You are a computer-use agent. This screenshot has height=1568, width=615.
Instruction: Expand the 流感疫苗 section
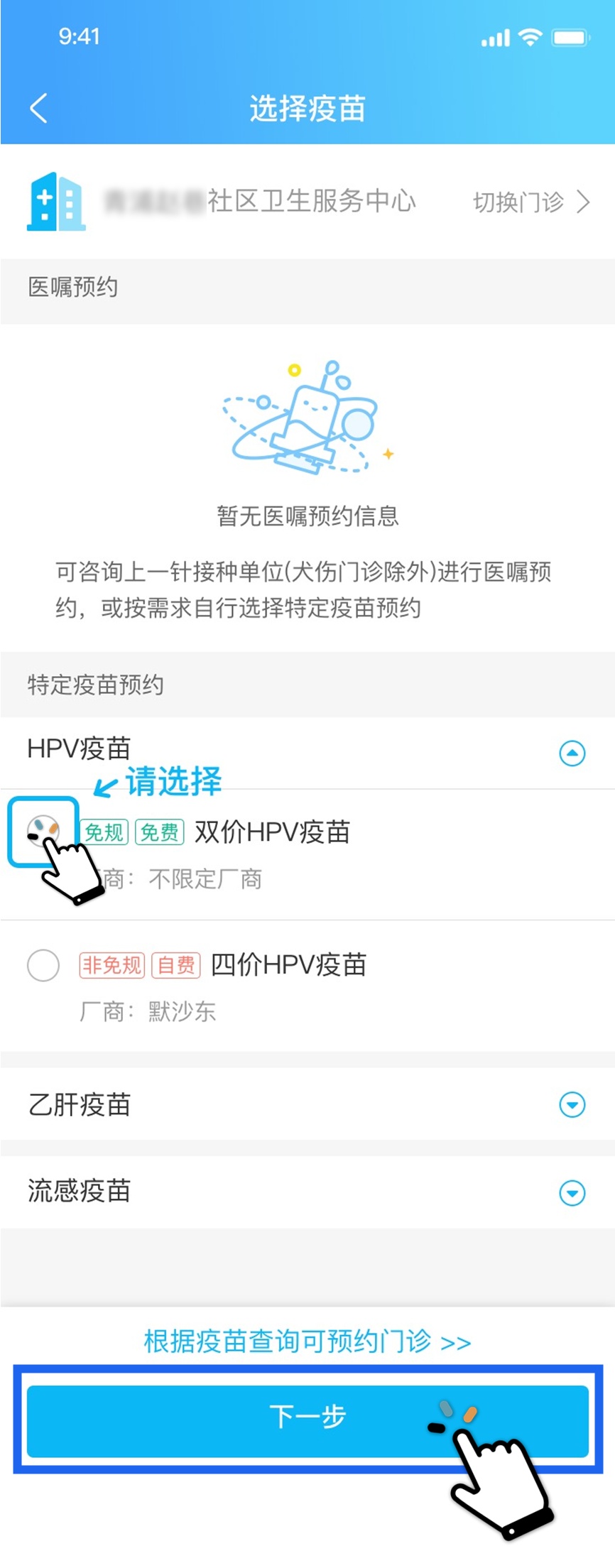tap(572, 1193)
